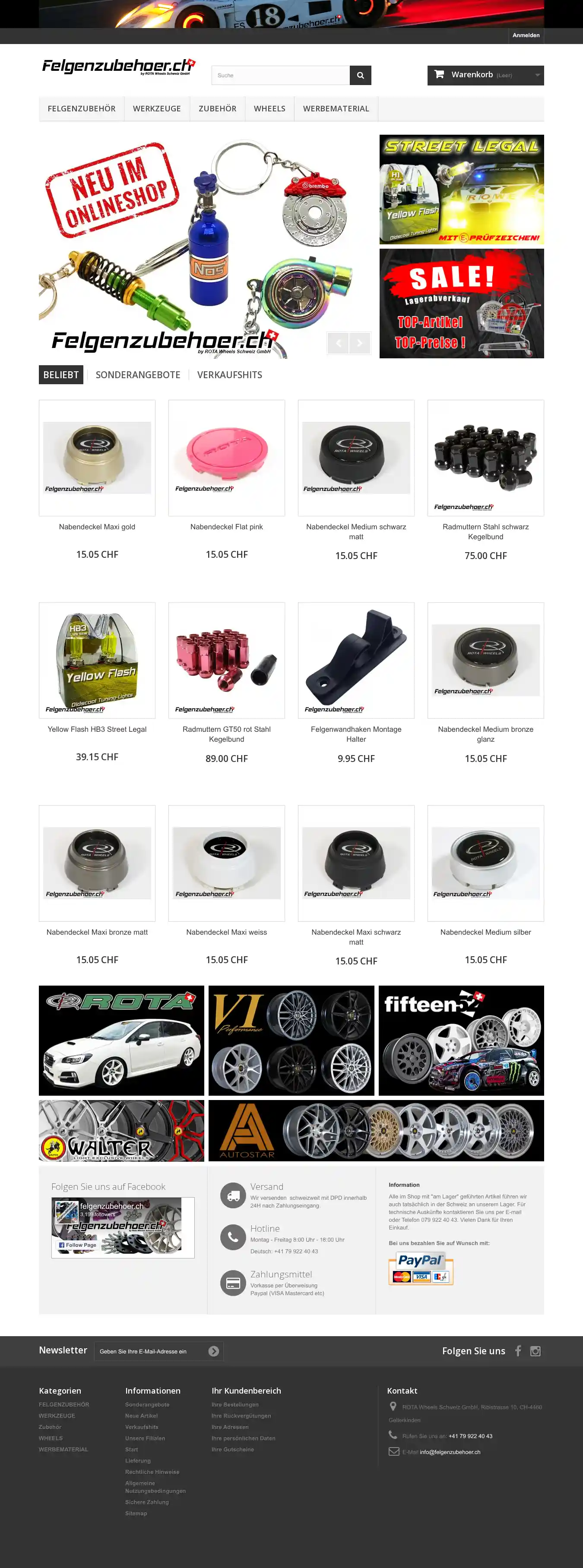Open the ROTA wheels brand banner
This screenshot has width=583, height=1568.
tap(121, 1040)
